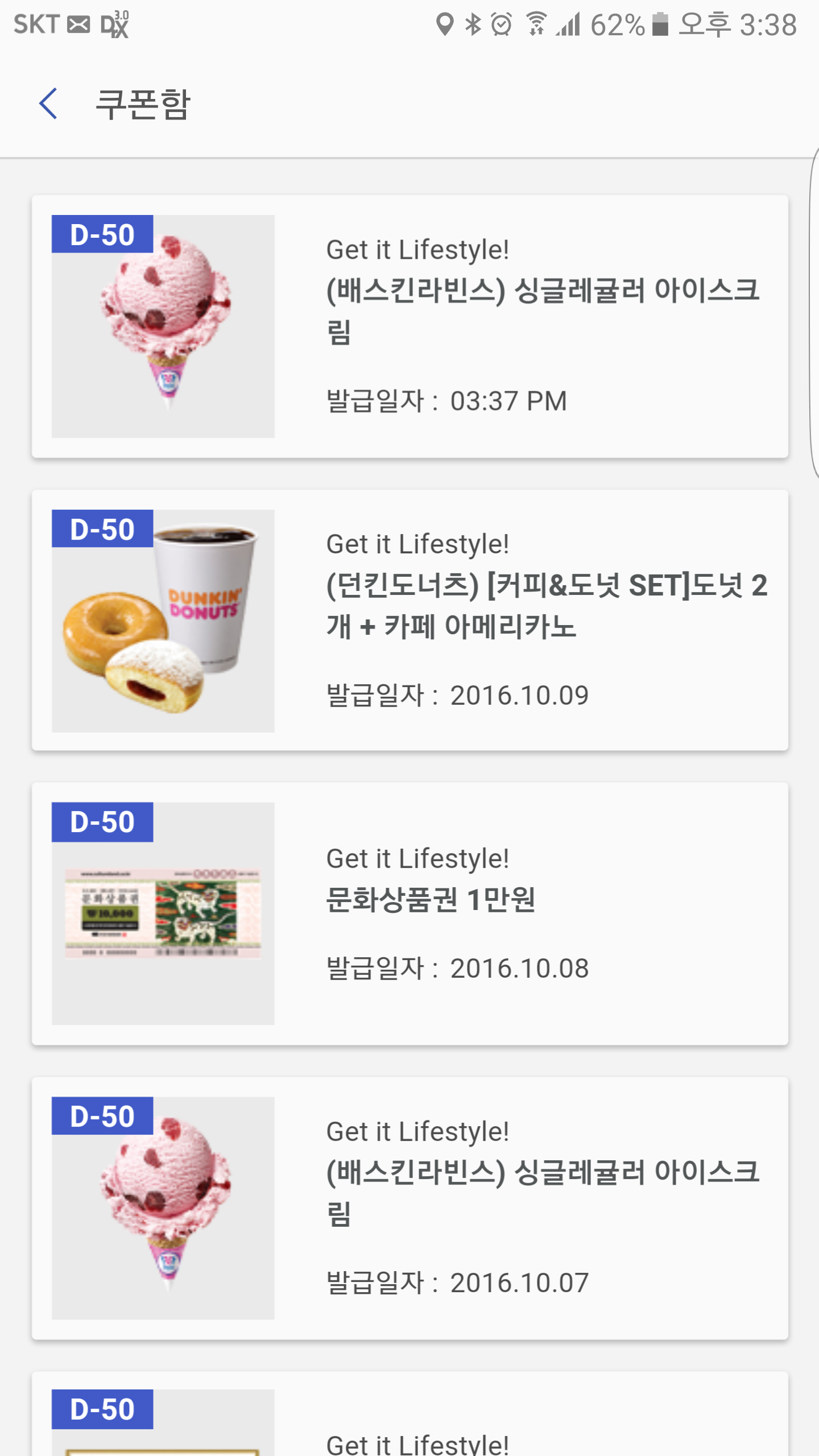The width and height of the screenshot is (819, 1456).
Task: Go back from the 쿠폰함 screen
Action: point(49,104)
